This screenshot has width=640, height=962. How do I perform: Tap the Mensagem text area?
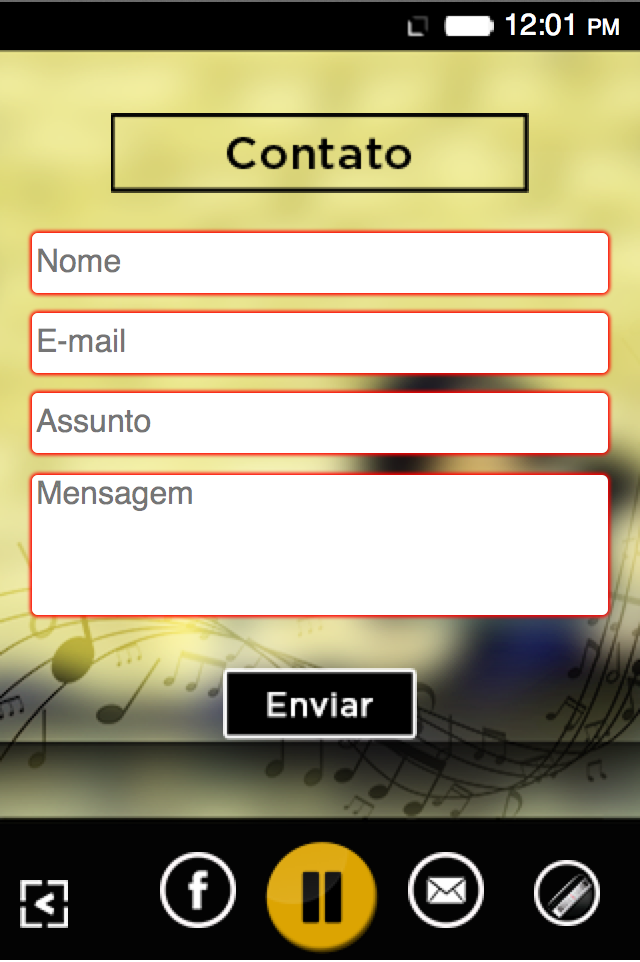320,545
